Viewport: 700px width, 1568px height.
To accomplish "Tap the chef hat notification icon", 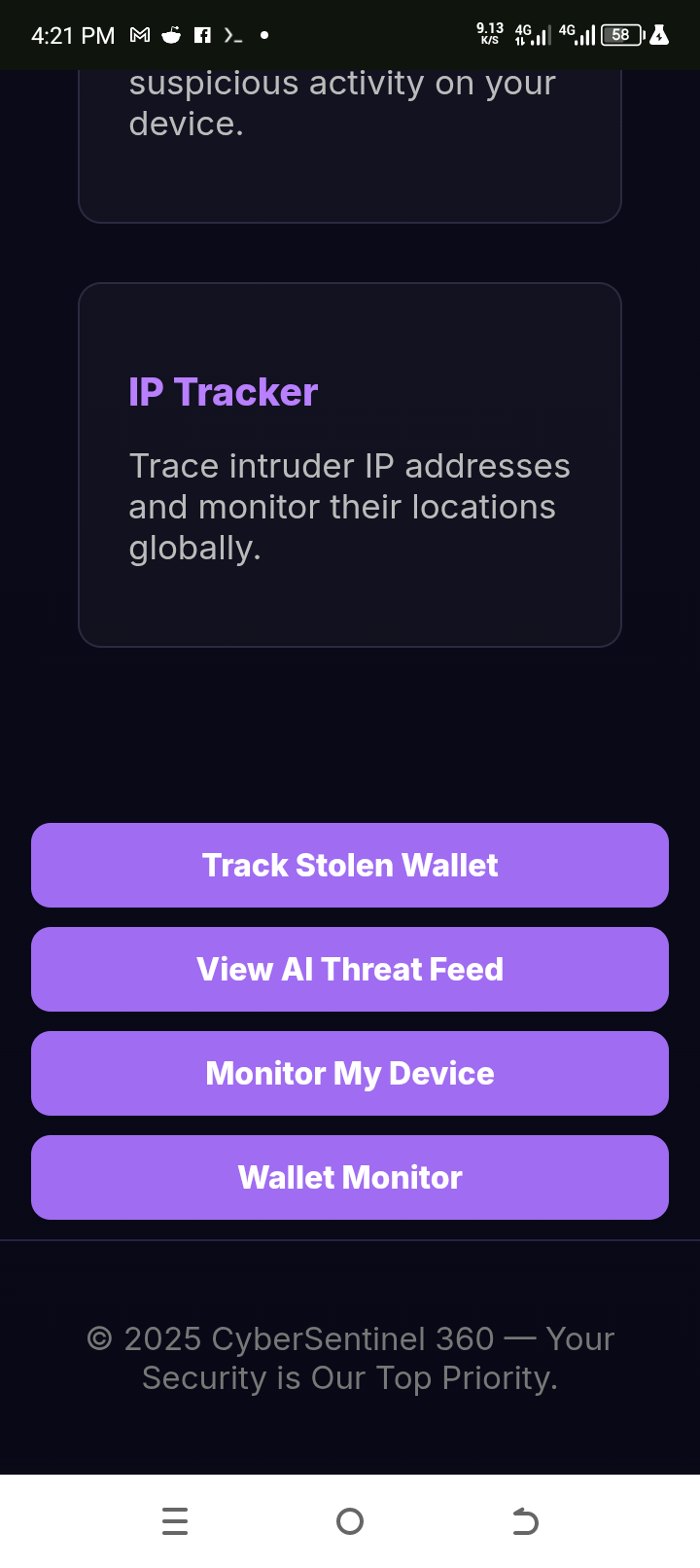I will [170, 35].
